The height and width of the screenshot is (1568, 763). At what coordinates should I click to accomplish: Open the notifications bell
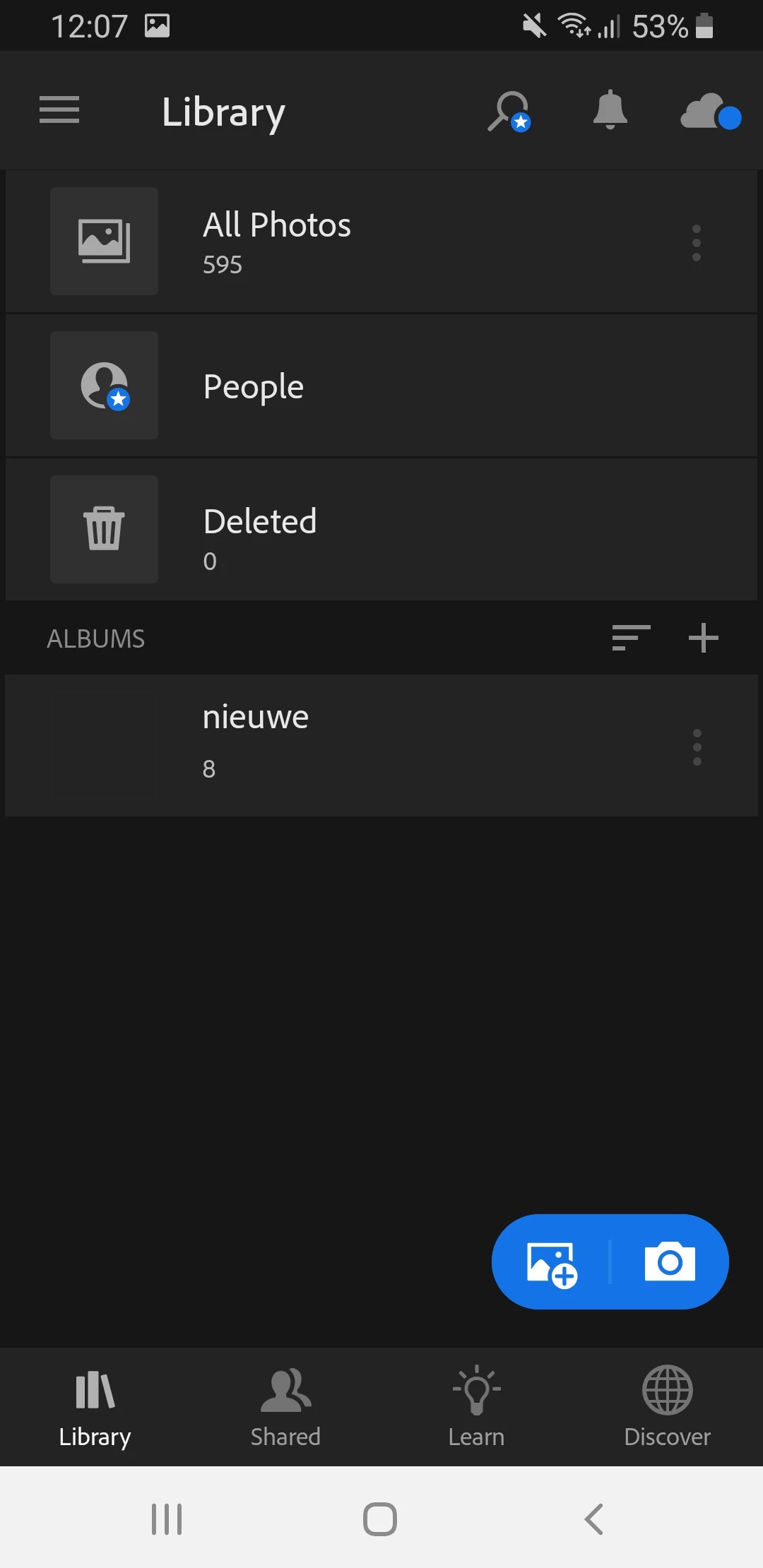pos(610,110)
